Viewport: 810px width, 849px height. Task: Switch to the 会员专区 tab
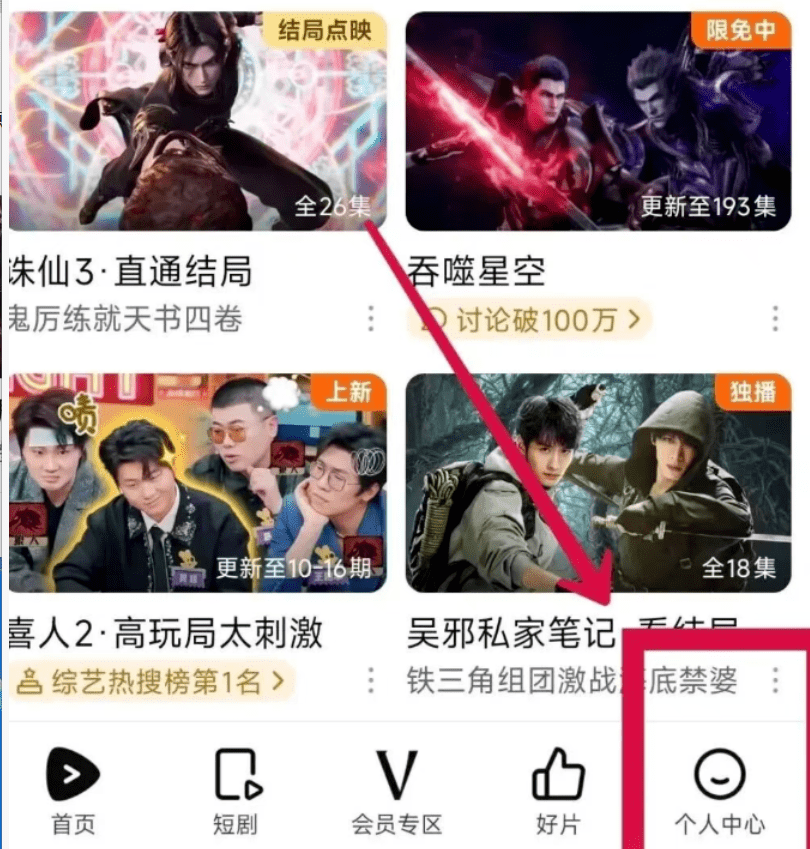click(396, 791)
